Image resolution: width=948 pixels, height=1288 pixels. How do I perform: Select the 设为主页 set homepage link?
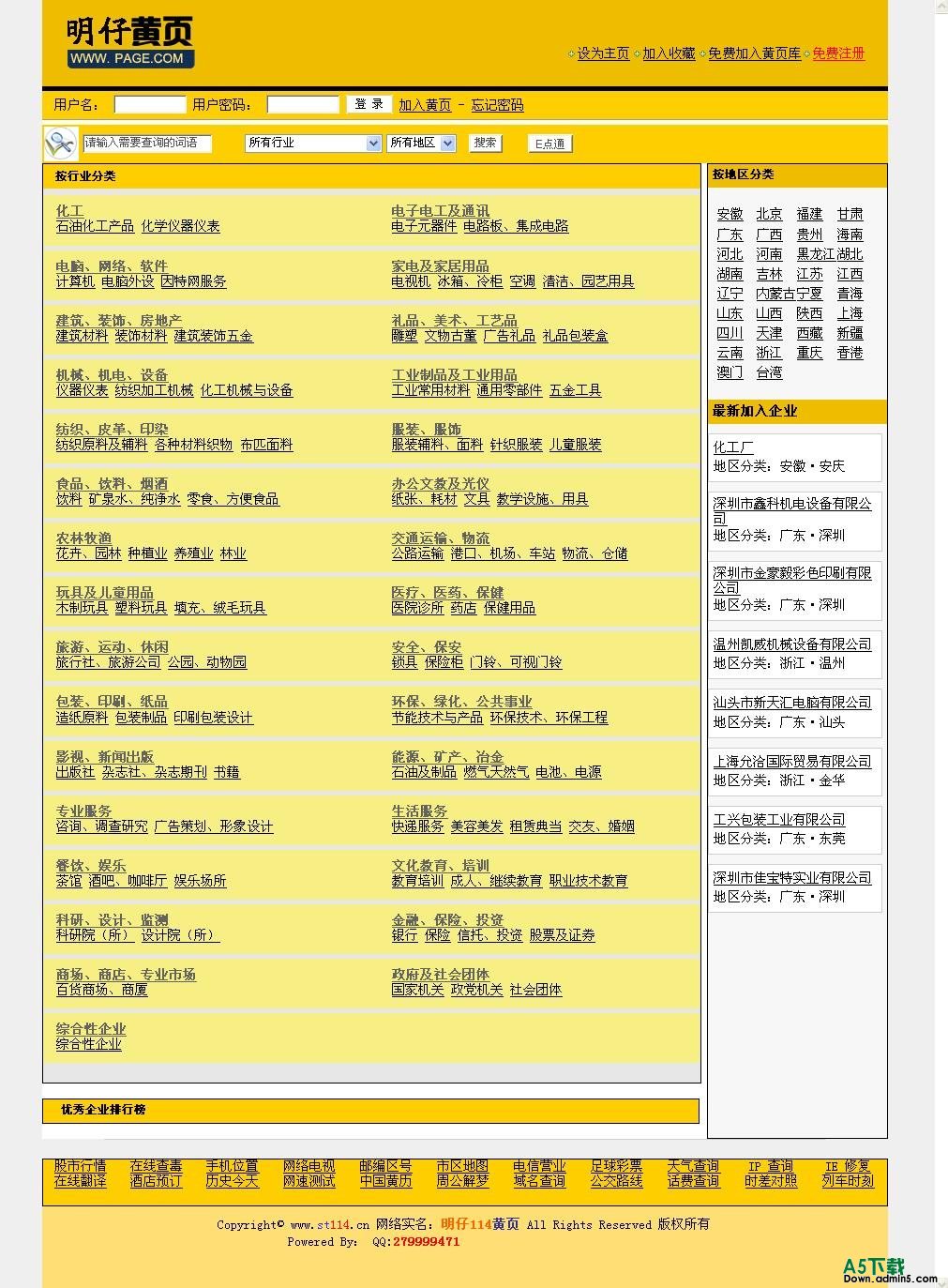(x=603, y=53)
